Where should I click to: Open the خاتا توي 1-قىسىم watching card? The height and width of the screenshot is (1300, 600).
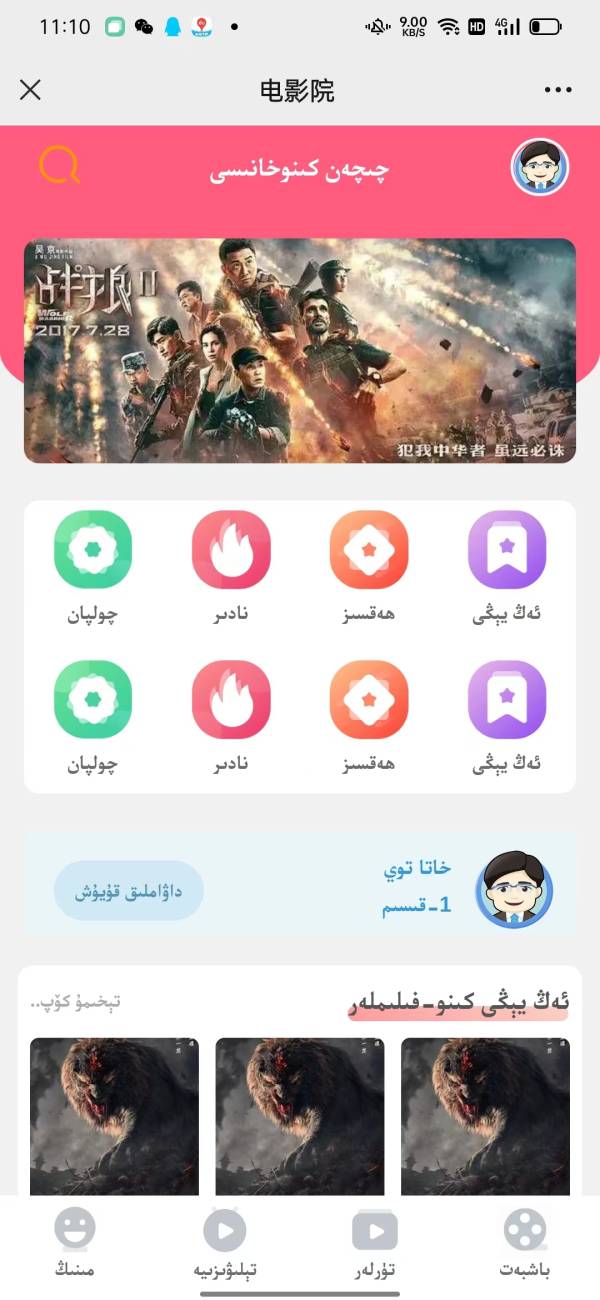(420, 889)
